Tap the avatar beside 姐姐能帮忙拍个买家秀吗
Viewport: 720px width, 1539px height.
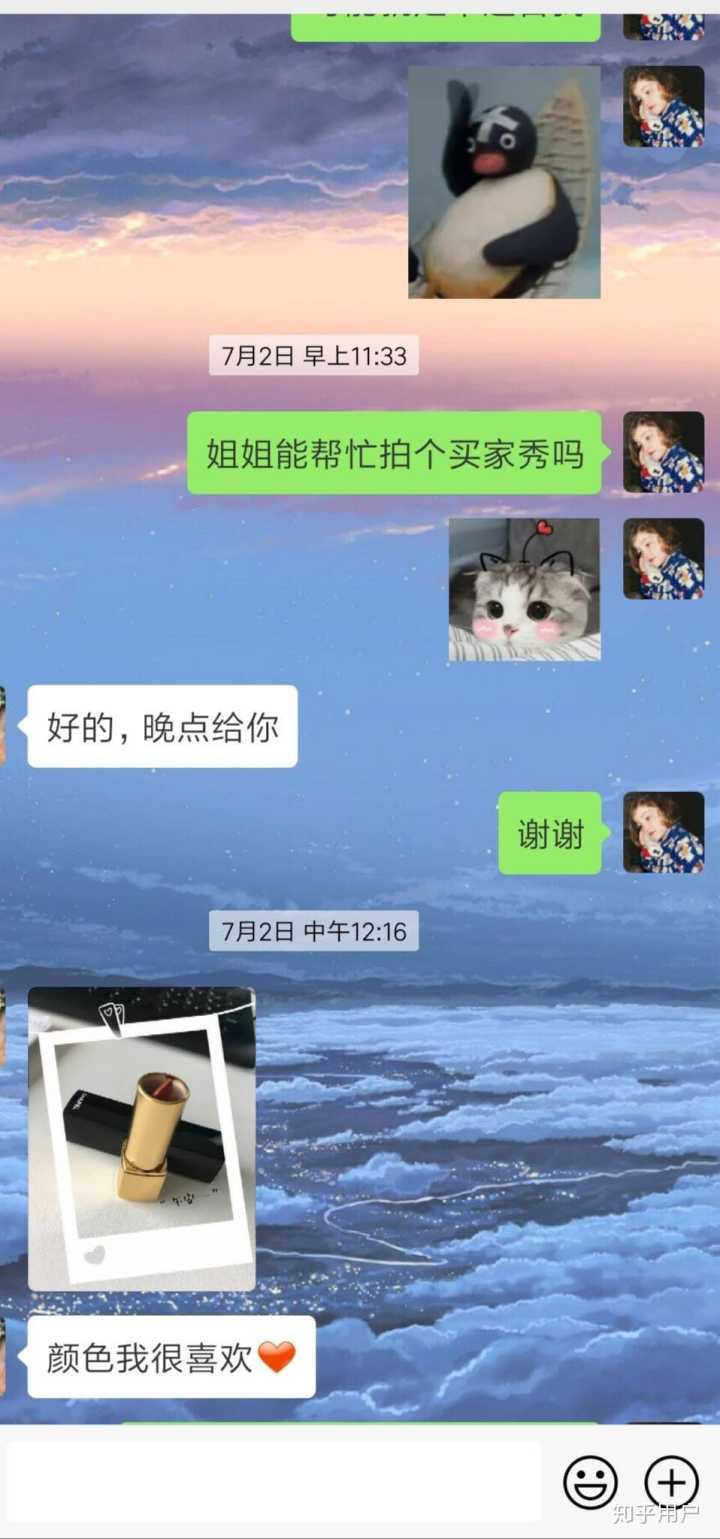click(x=663, y=452)
